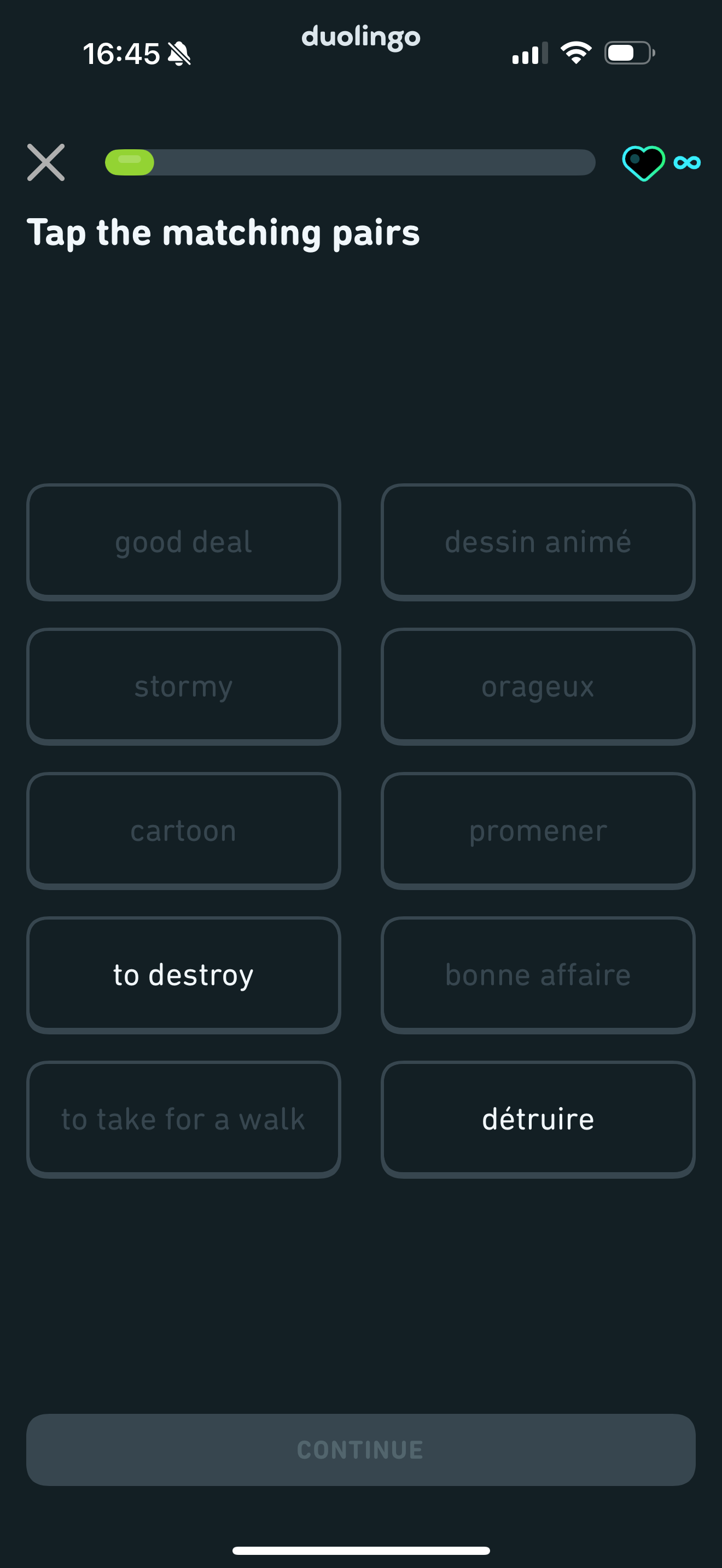This screenshot has width=722, height=1568.
Task: Choose the 'détruire' word card
Action: click(x=538, y=1119)
